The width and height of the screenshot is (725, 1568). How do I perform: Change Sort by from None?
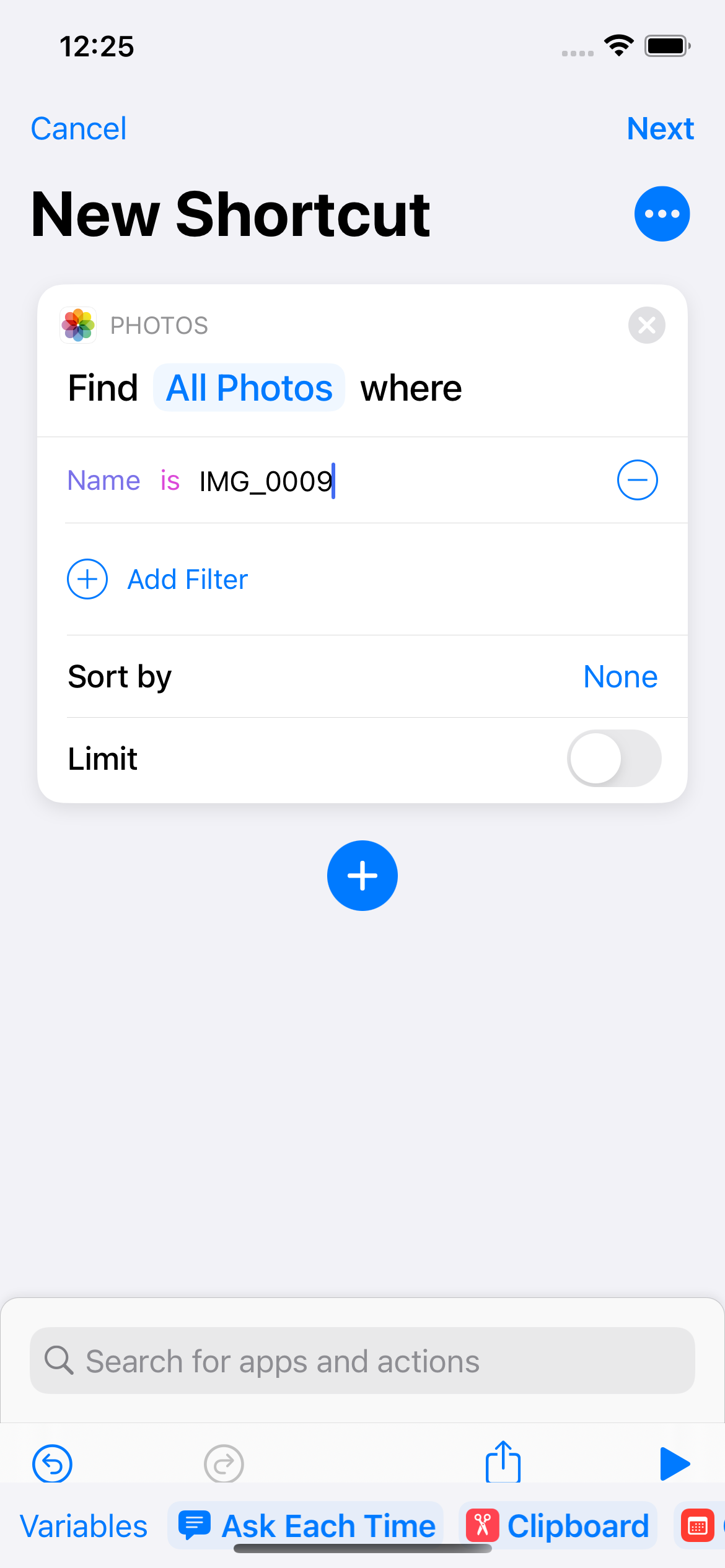[x=620, y=676]
